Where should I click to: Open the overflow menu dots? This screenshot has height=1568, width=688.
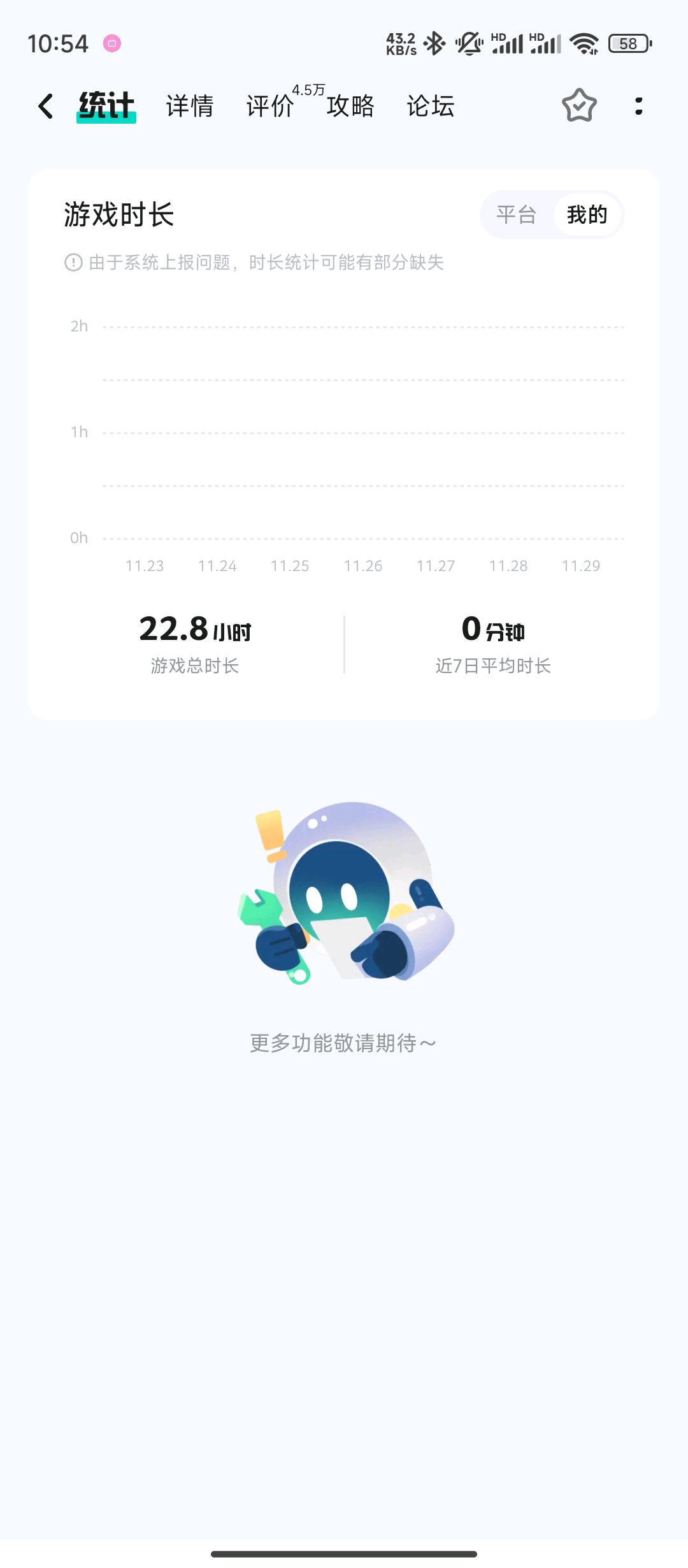tap(638, 106)
